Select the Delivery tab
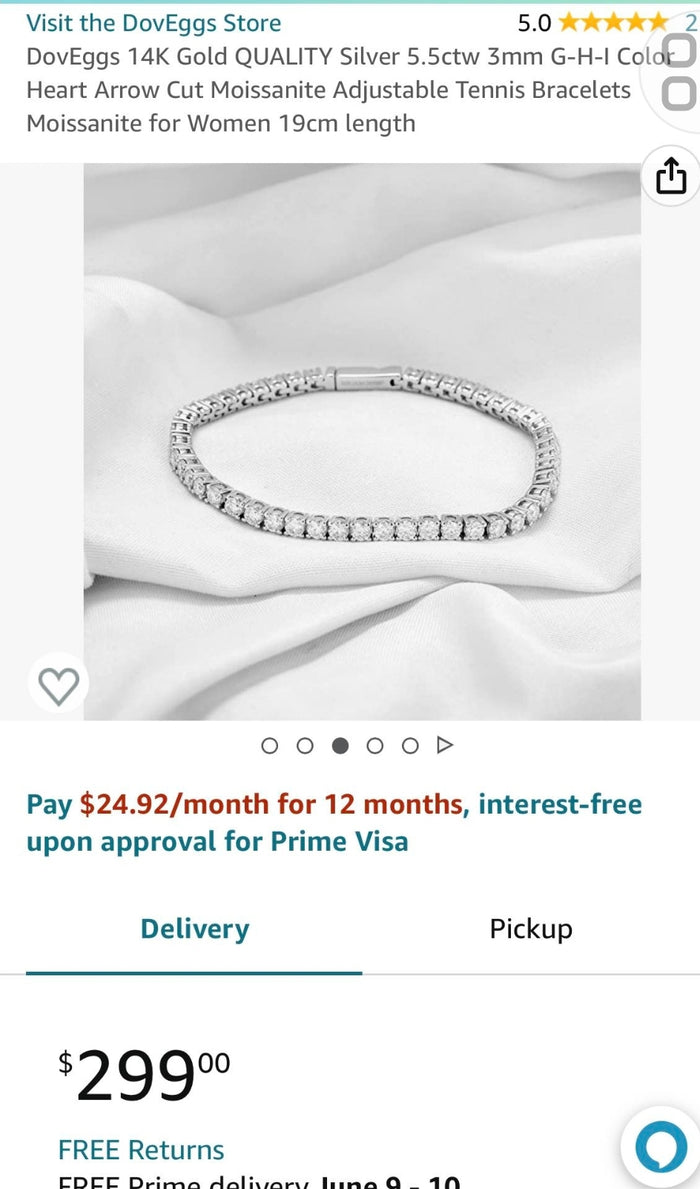700x1189 pixels. pyautogui.click(x=194, y=929)
